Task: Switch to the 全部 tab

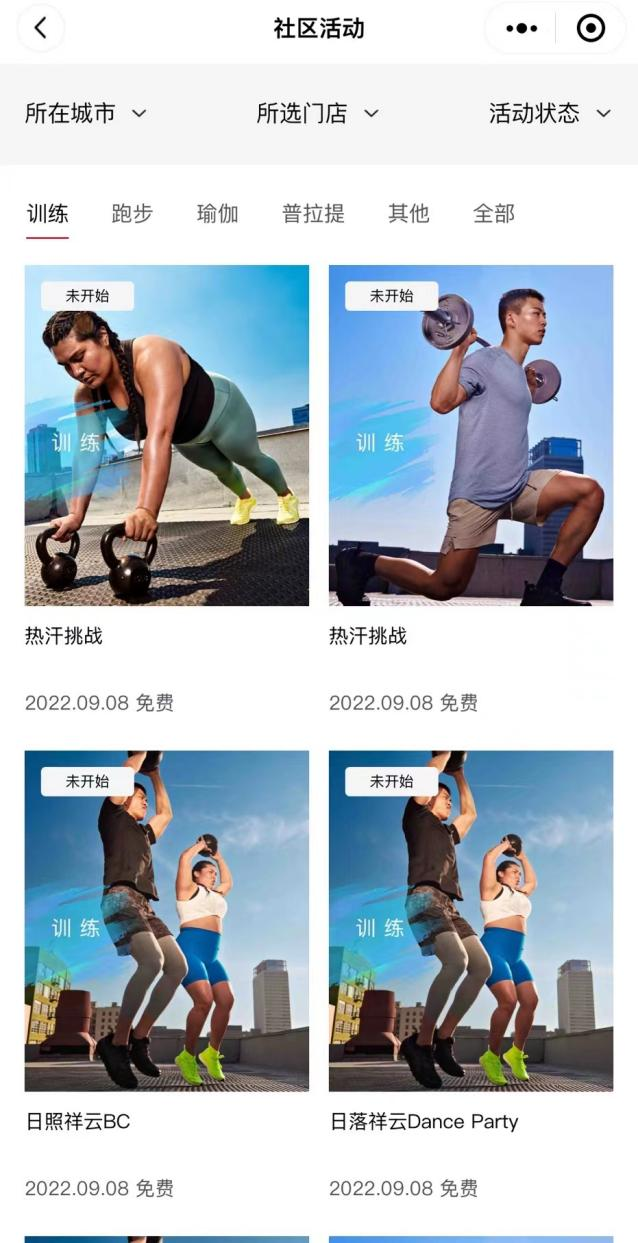Action: pyautogui.click(x=493, y=214)
